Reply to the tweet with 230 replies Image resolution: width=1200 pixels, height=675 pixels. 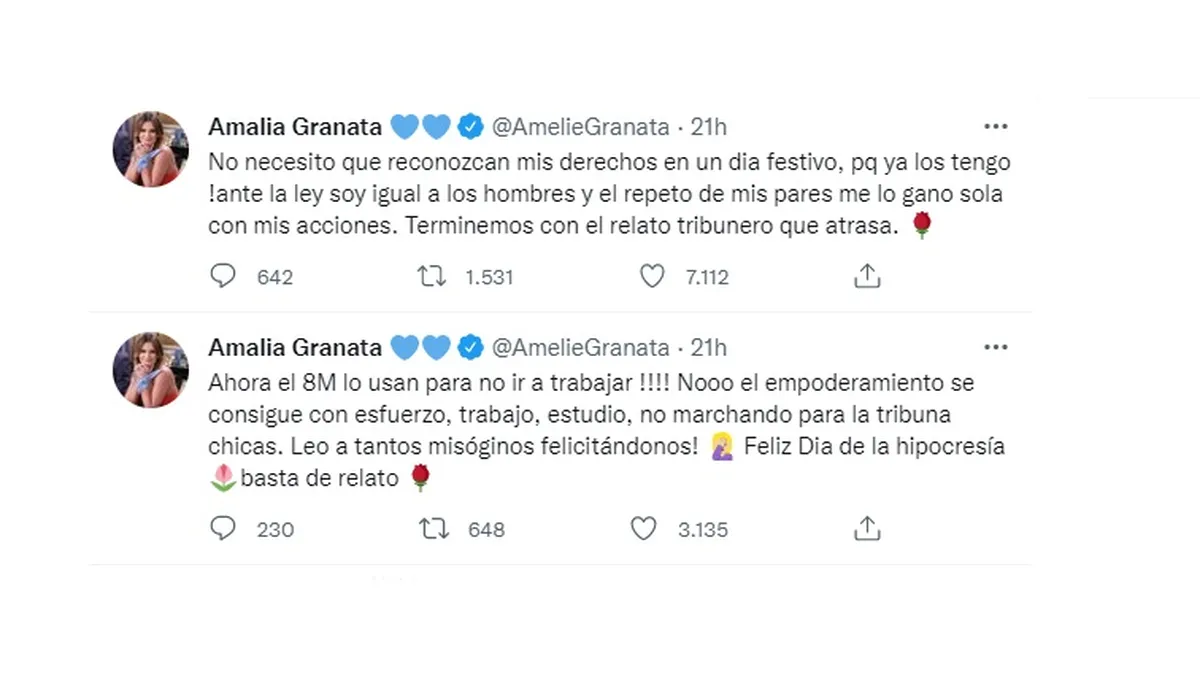coord(223,529)
